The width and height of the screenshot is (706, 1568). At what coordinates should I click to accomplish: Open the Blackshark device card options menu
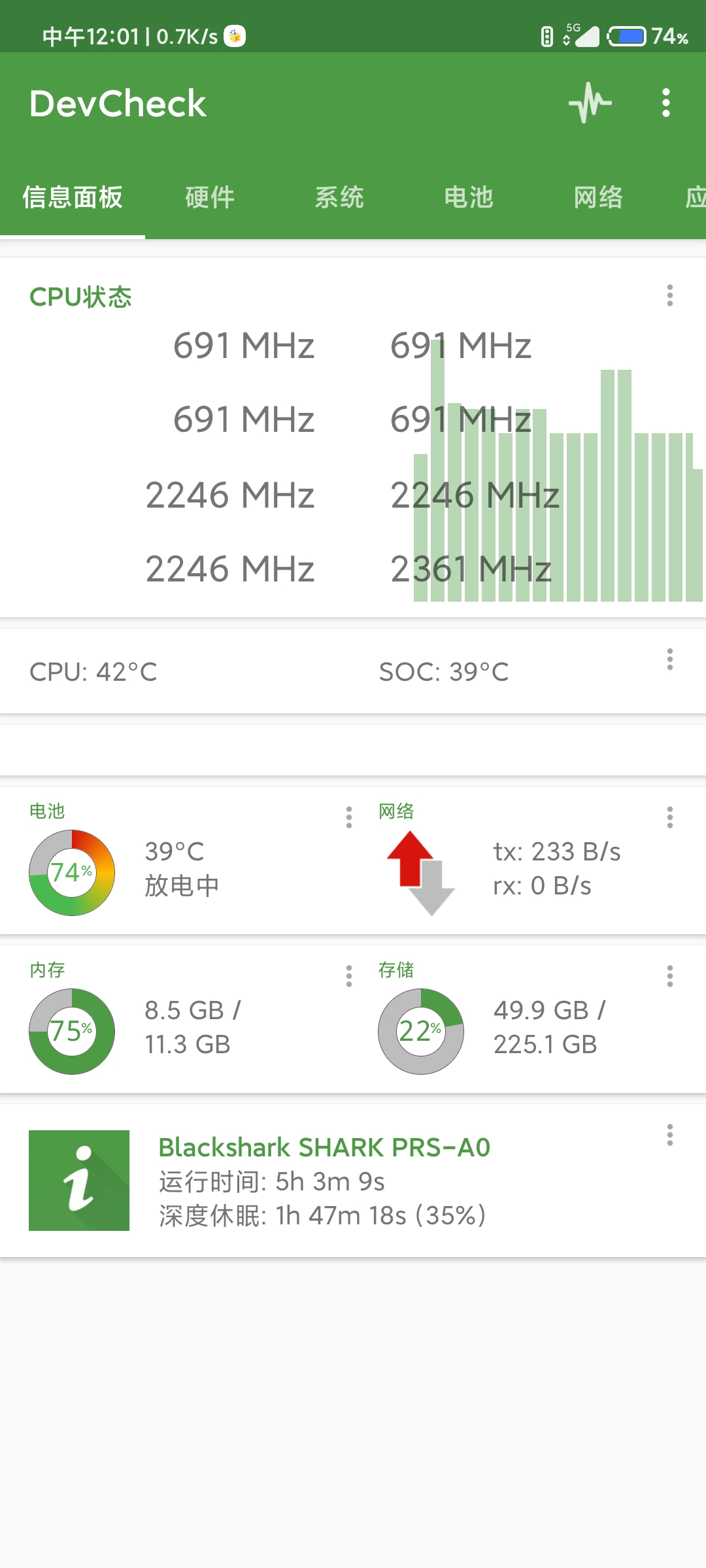point(669,1135)
